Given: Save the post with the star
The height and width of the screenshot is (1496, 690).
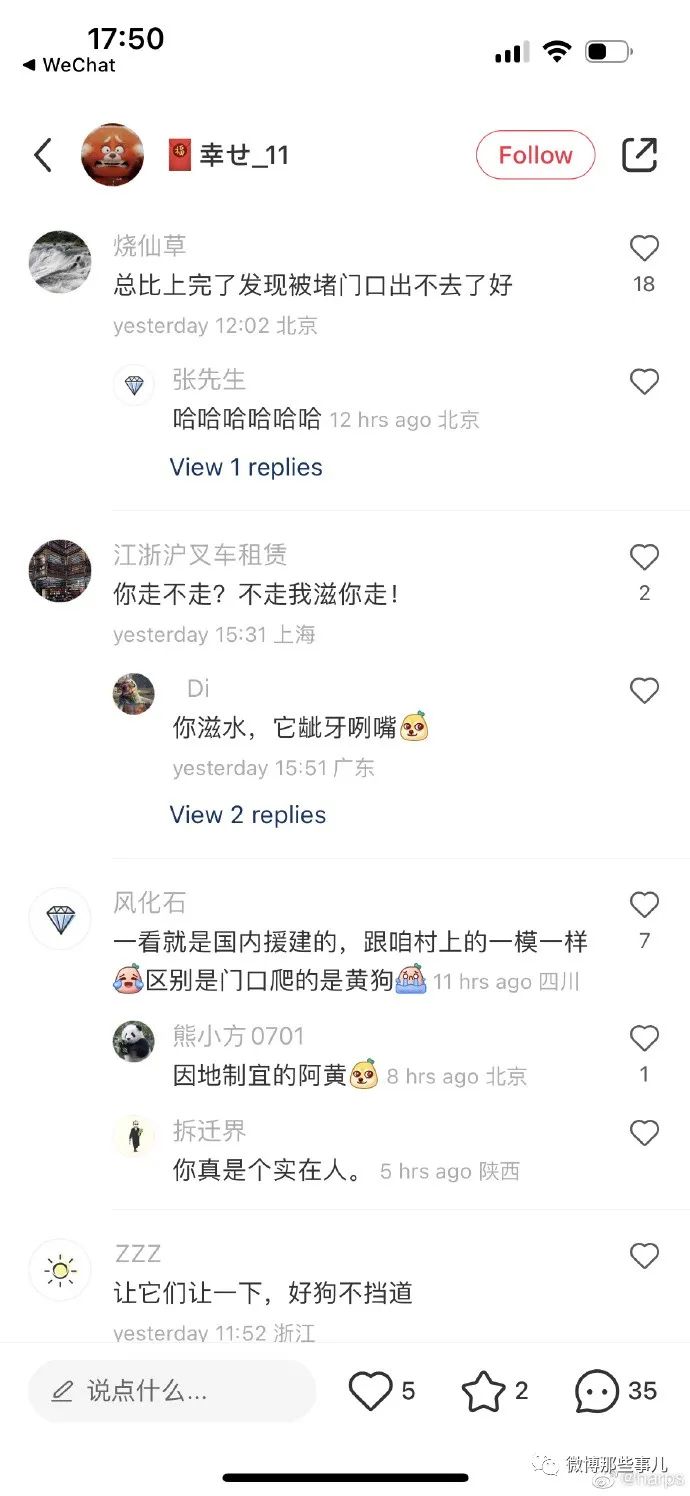Looking at the screenshot, I should coord(484,1391).
